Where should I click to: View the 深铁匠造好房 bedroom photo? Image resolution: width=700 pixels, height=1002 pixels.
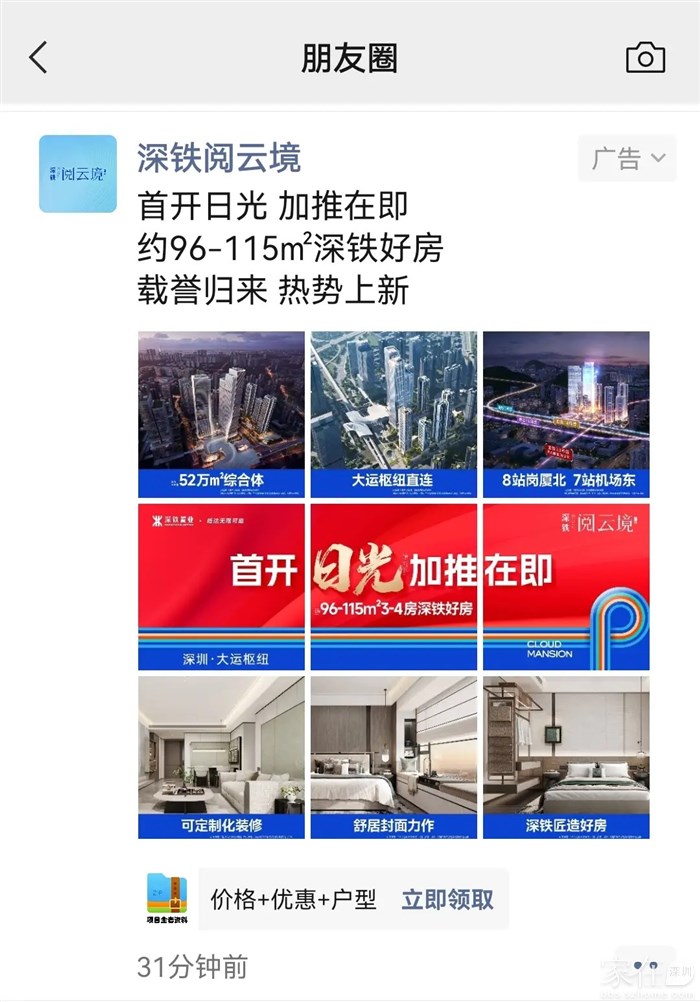tap(566, 757)
